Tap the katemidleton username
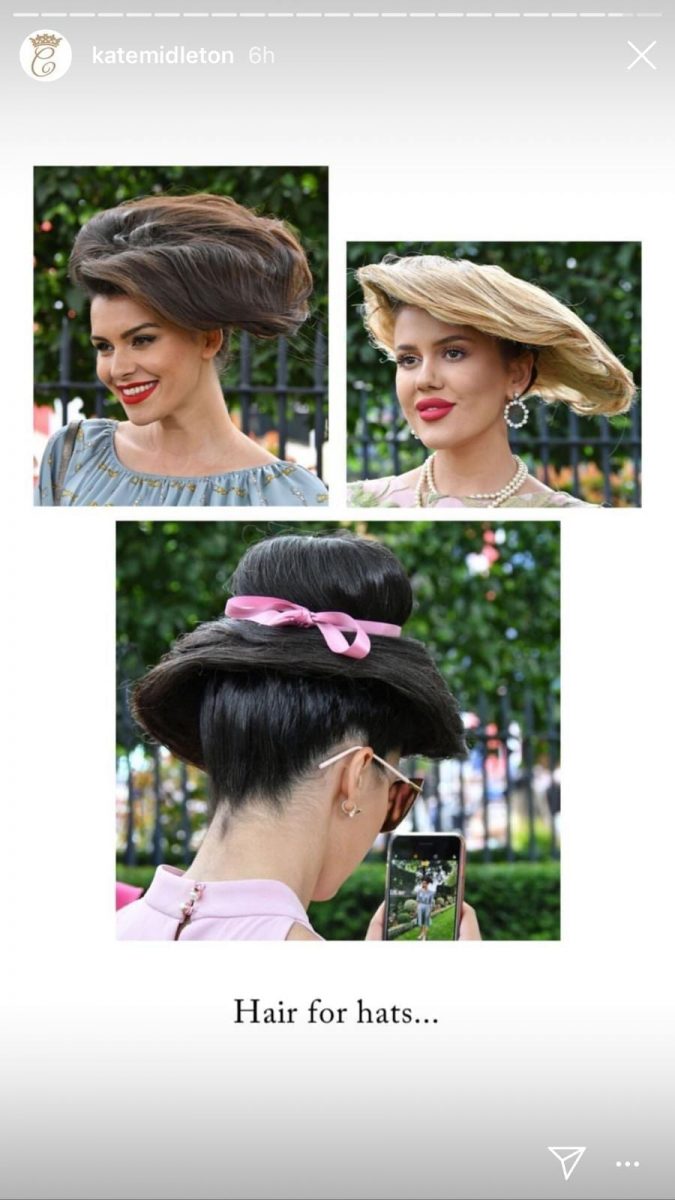This screenshot has width=675, height=1200. pyautogui.click(x=162, y=57)
